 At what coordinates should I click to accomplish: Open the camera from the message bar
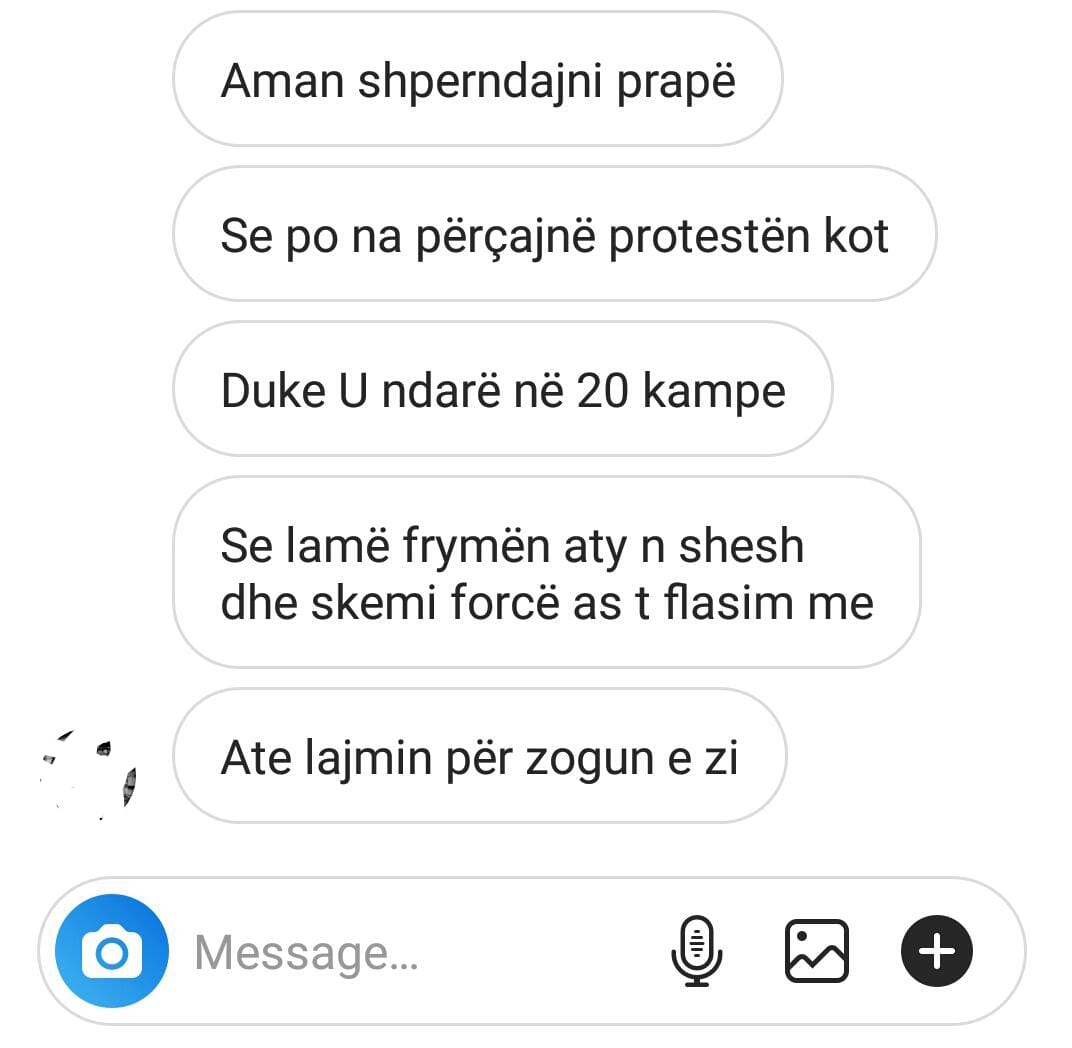pos(111,951)
